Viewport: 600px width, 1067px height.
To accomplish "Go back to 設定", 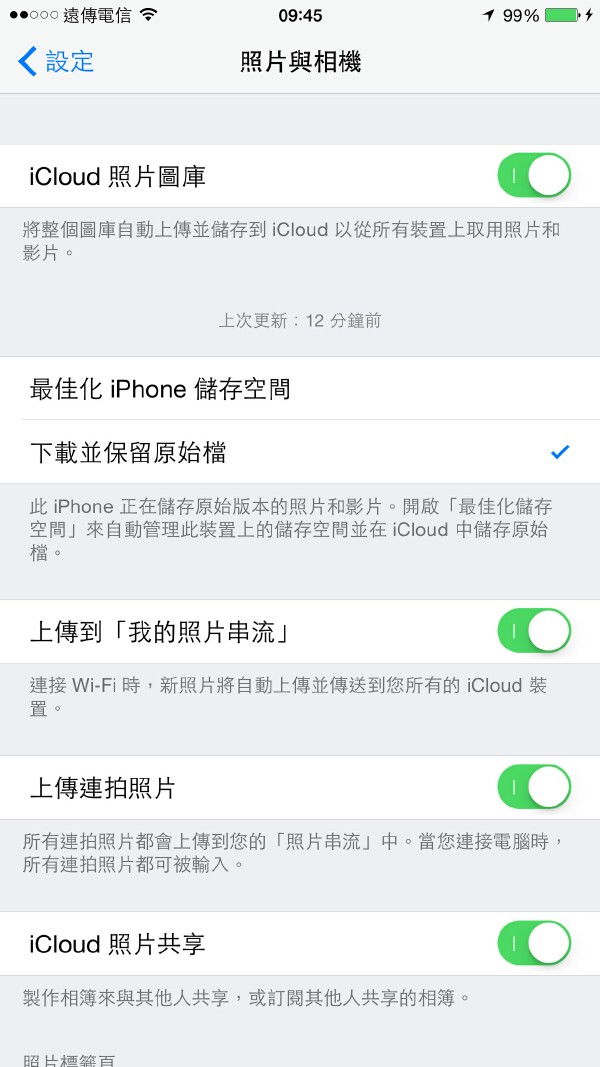I will (56, 62).
